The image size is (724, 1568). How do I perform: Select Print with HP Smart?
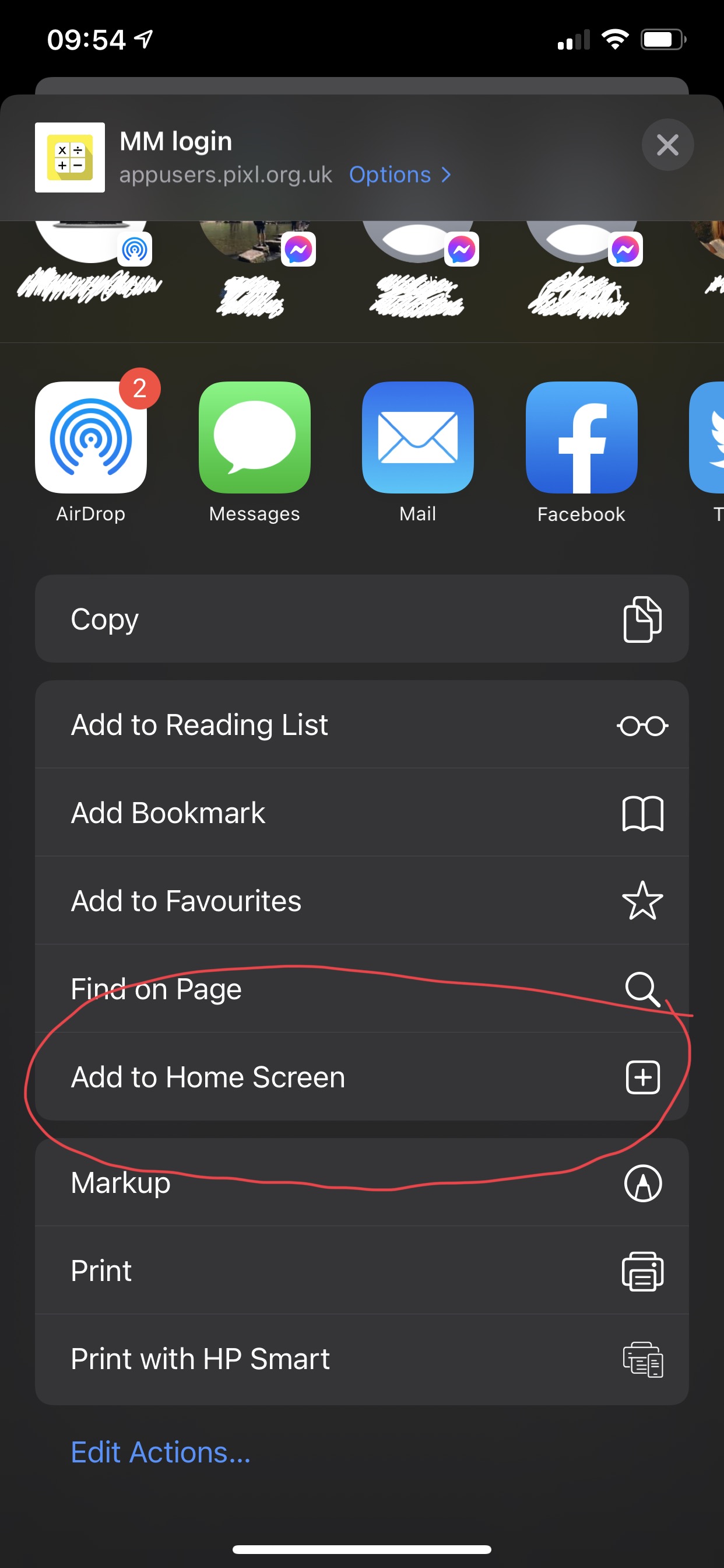tap(361, 1359)
